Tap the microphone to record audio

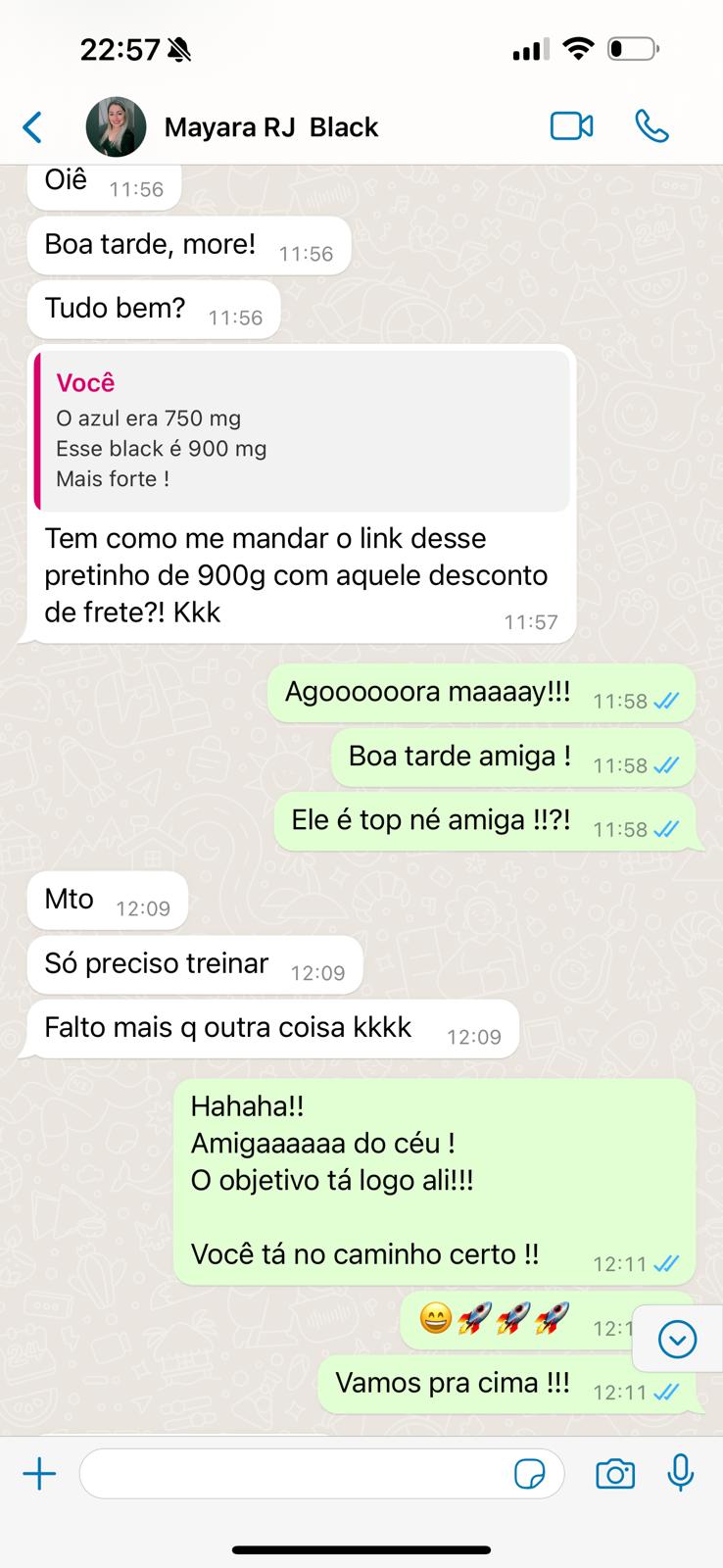[681, 1473]
